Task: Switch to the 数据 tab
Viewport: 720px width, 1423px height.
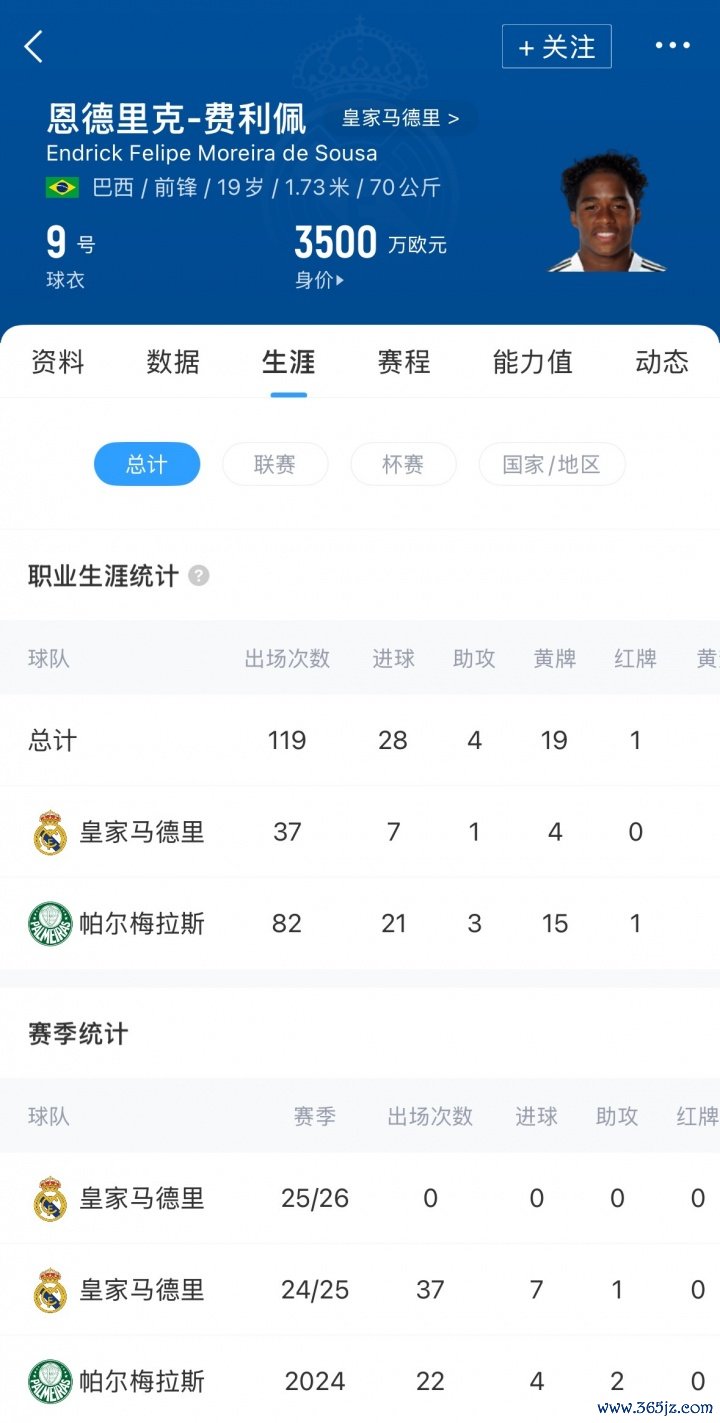Action: coord(173,362)
